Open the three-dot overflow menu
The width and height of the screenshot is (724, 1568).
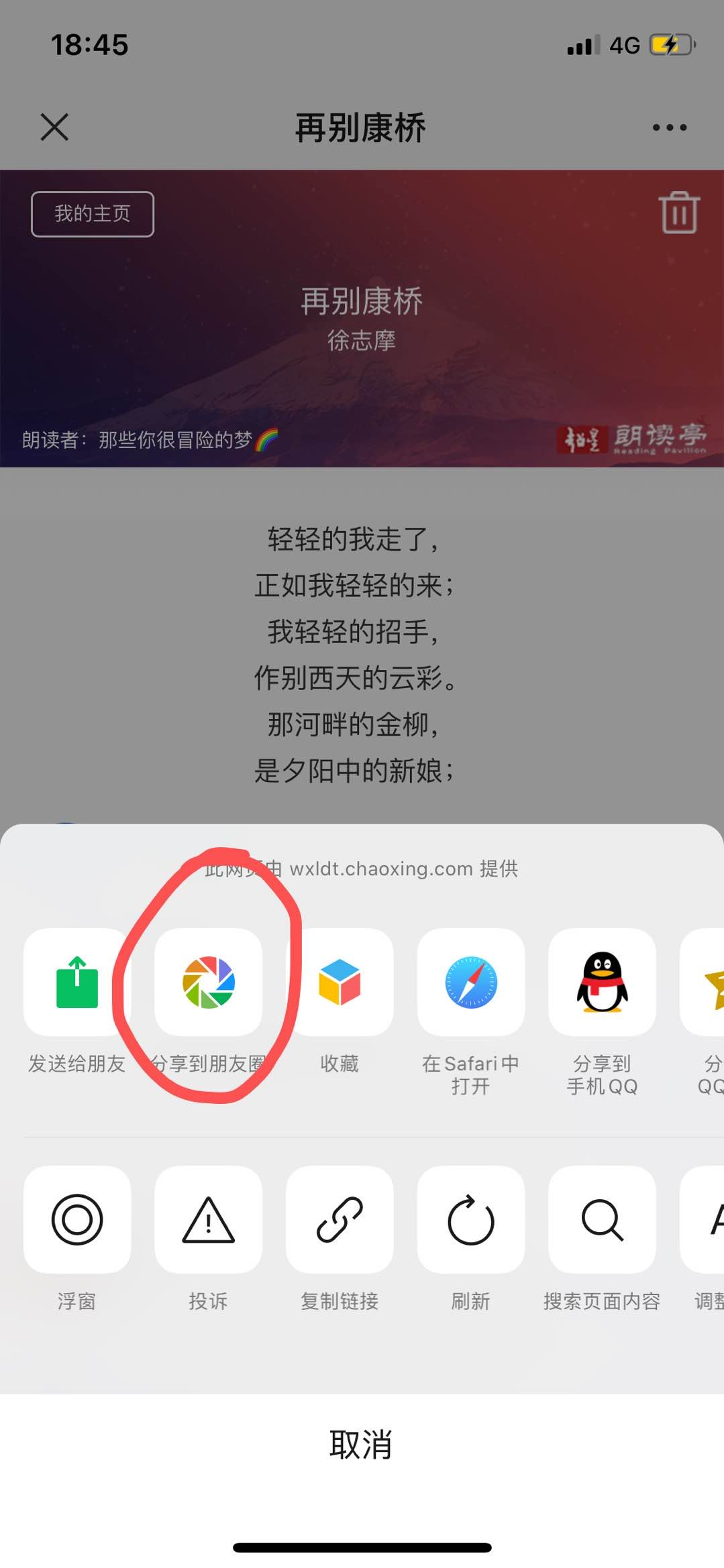tap(669, 127)
